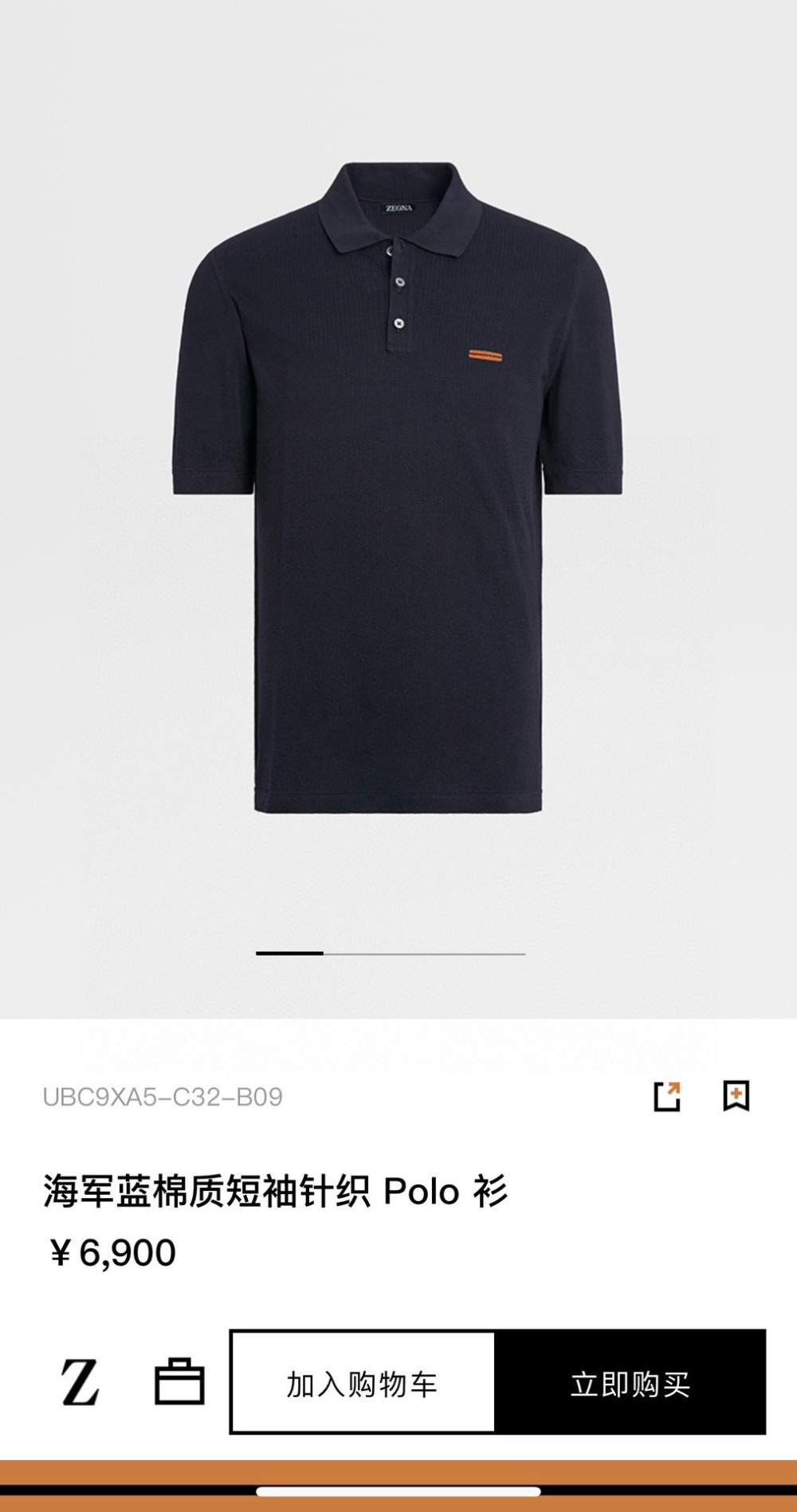The image size is (797, 1512).
Task: Tap 加入购物车 to add to cart
Action: [x=363, y=1384]
